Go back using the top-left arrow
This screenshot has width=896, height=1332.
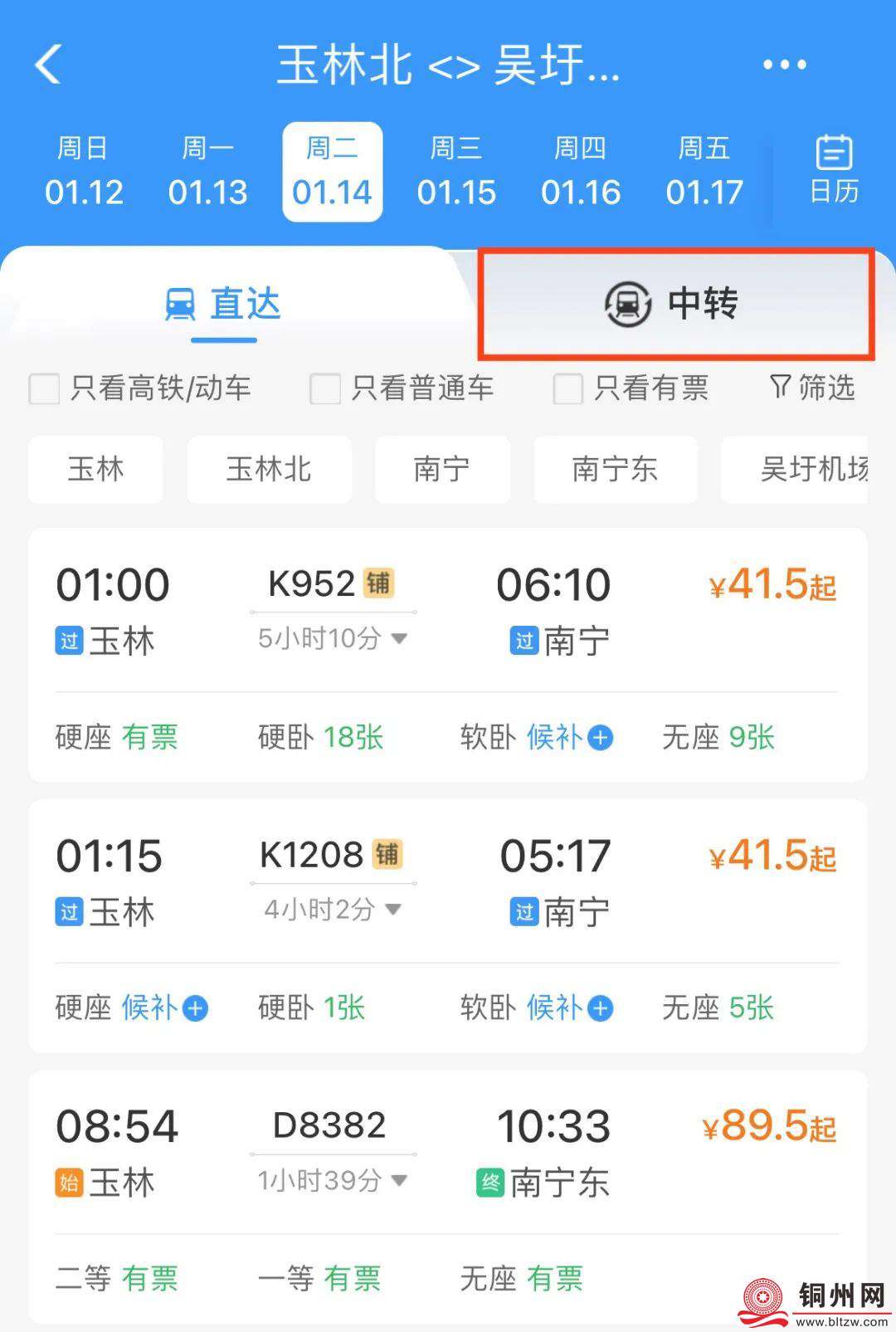click(48, 65)
